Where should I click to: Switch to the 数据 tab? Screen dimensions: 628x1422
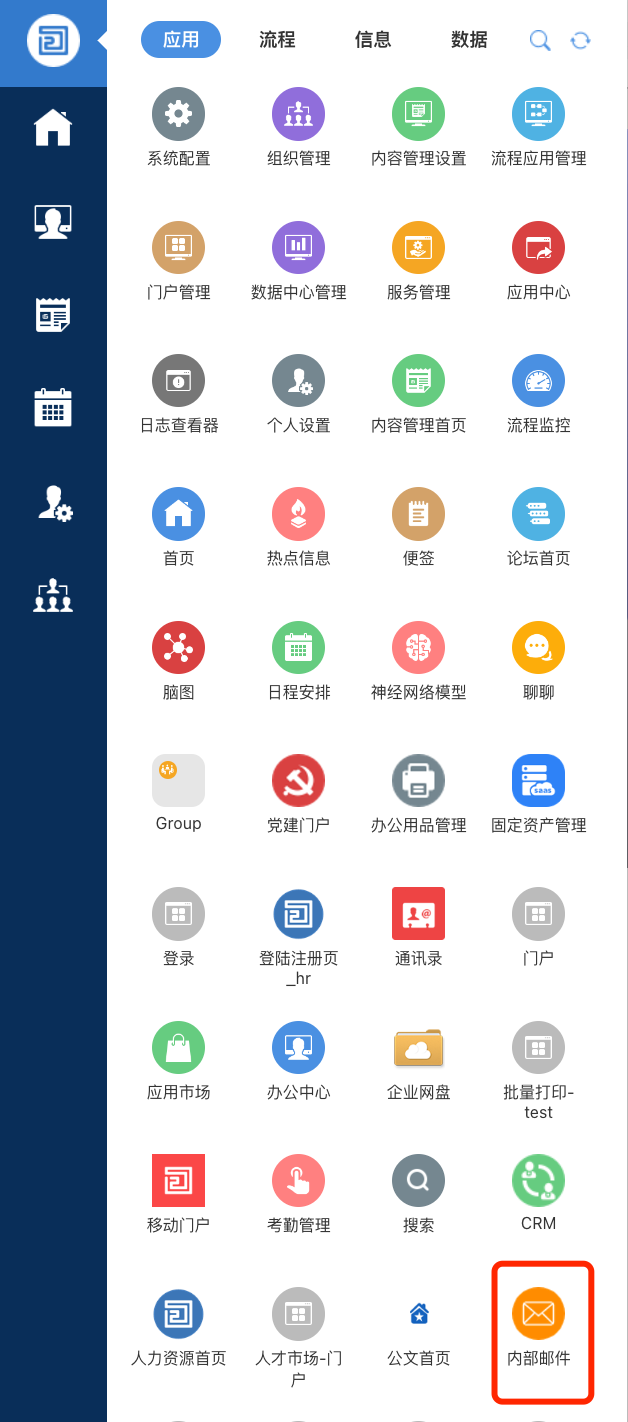[469, 40]
